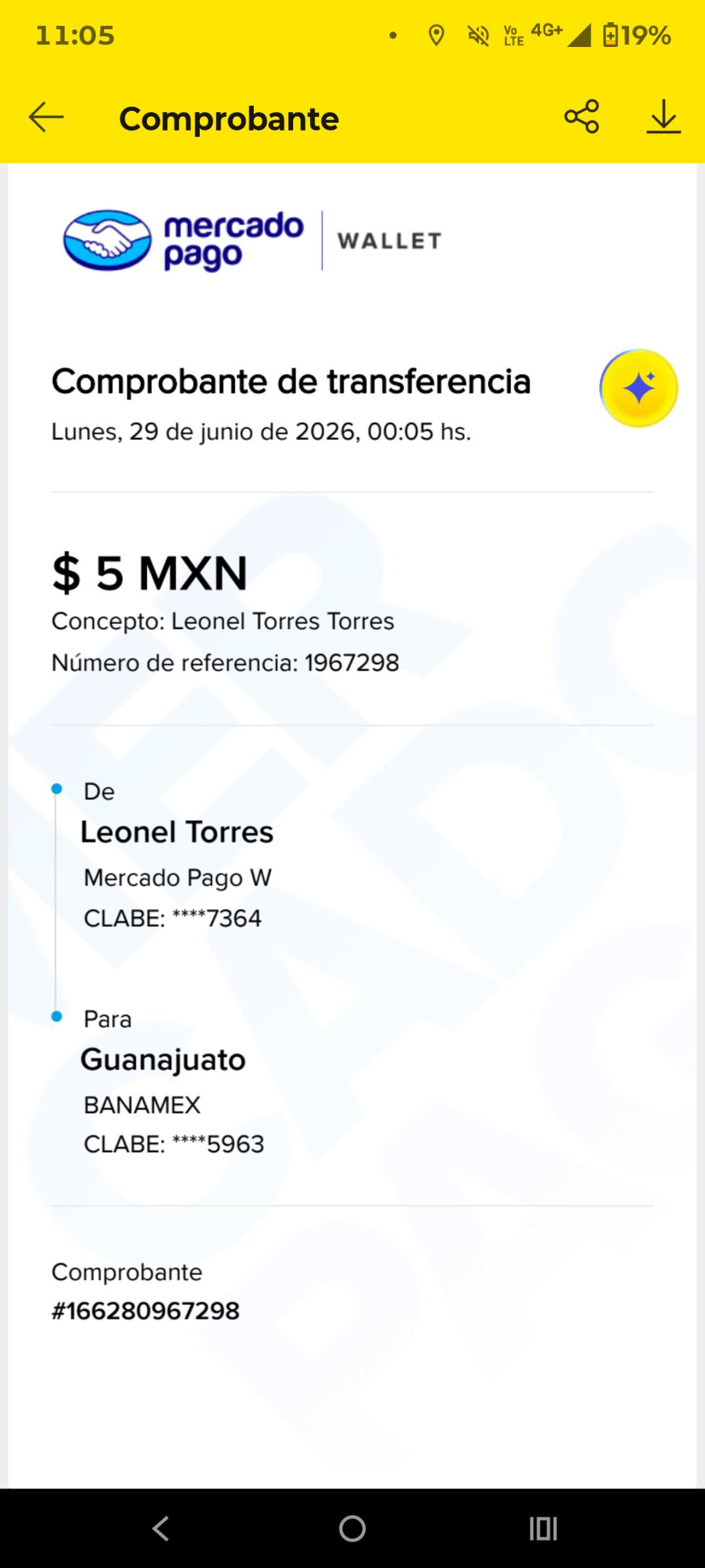
Task: Go back using the app bar arrow
Action: 46,117
